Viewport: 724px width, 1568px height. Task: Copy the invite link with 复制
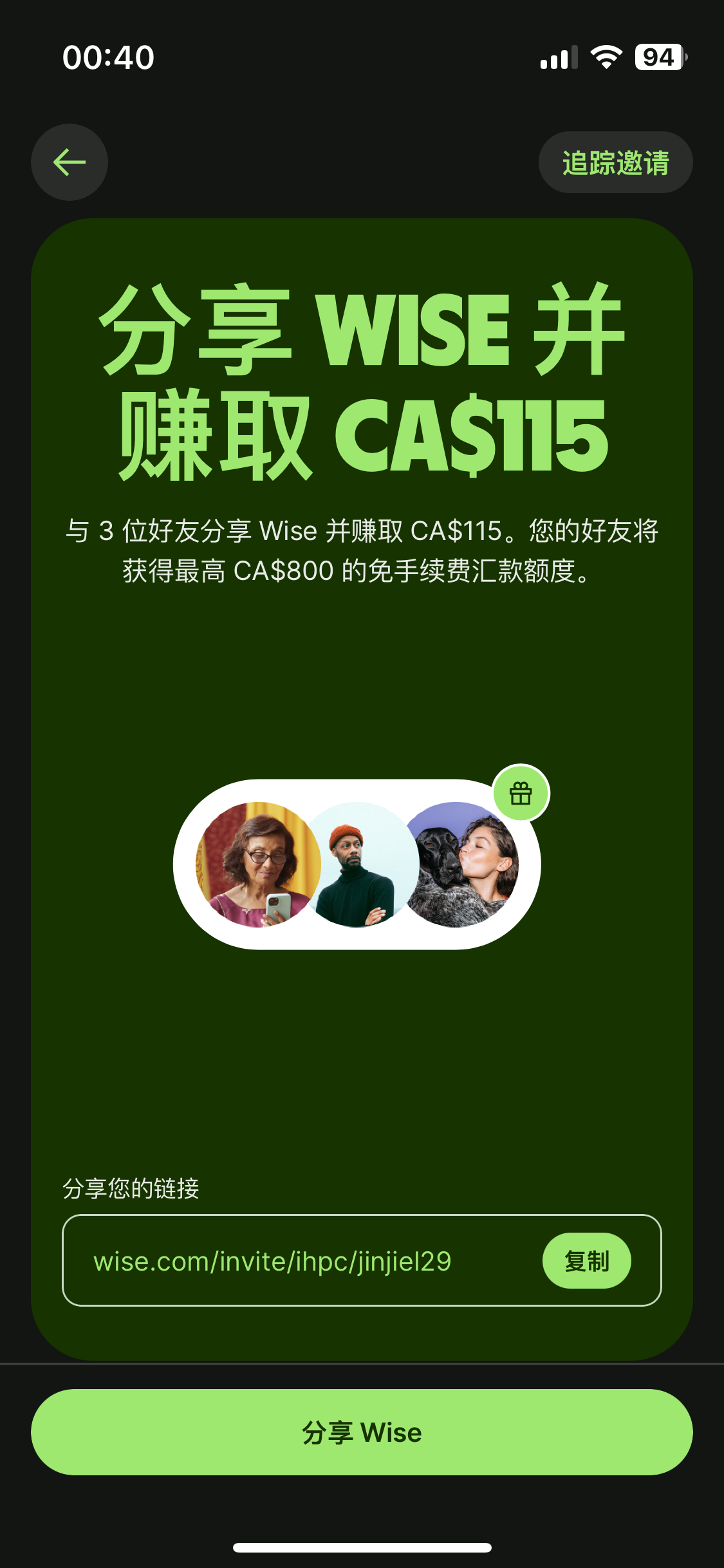(586, 1261)
